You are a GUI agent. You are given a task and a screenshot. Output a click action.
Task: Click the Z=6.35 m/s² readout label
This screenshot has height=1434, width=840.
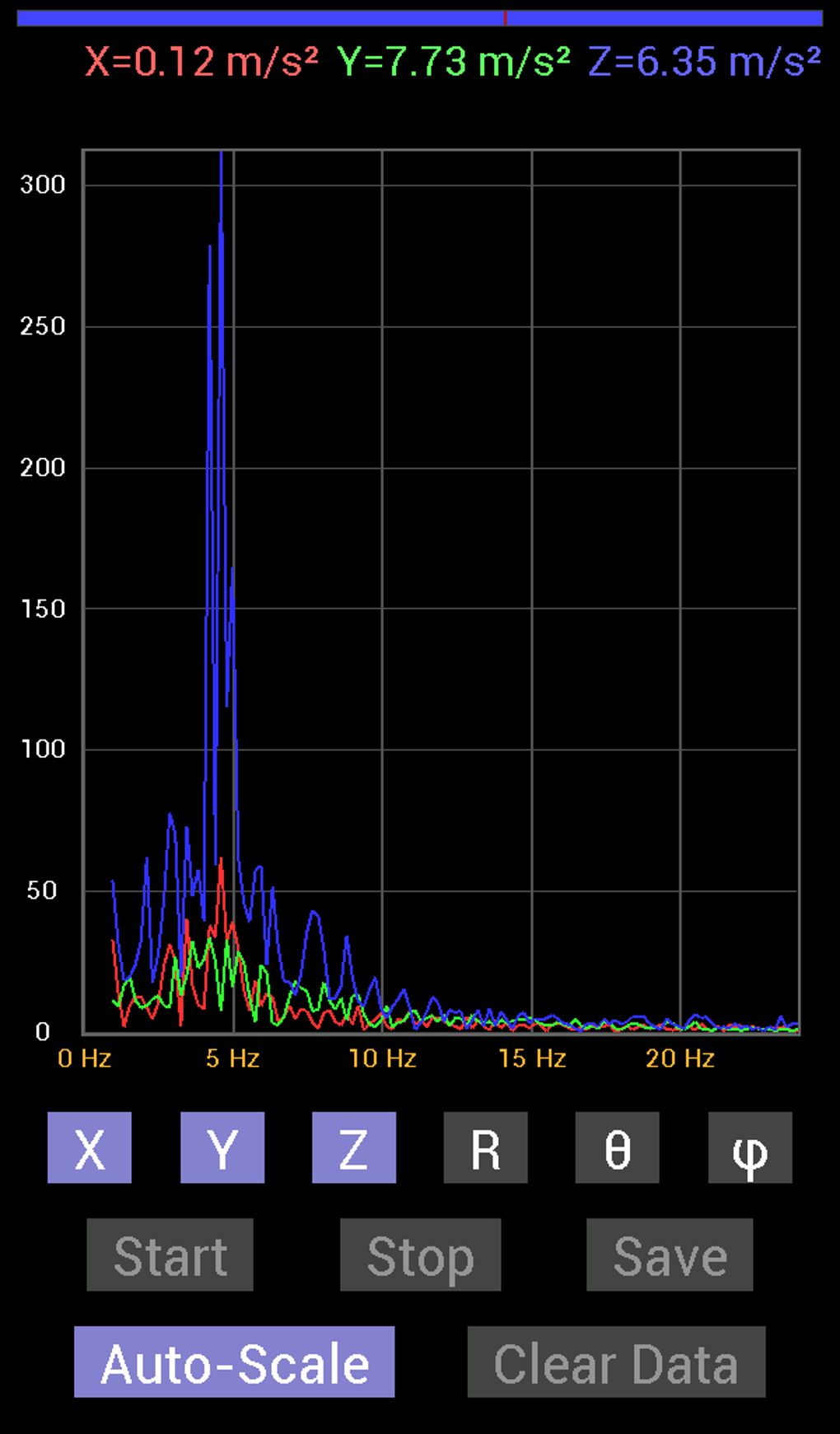coord(704,60)
